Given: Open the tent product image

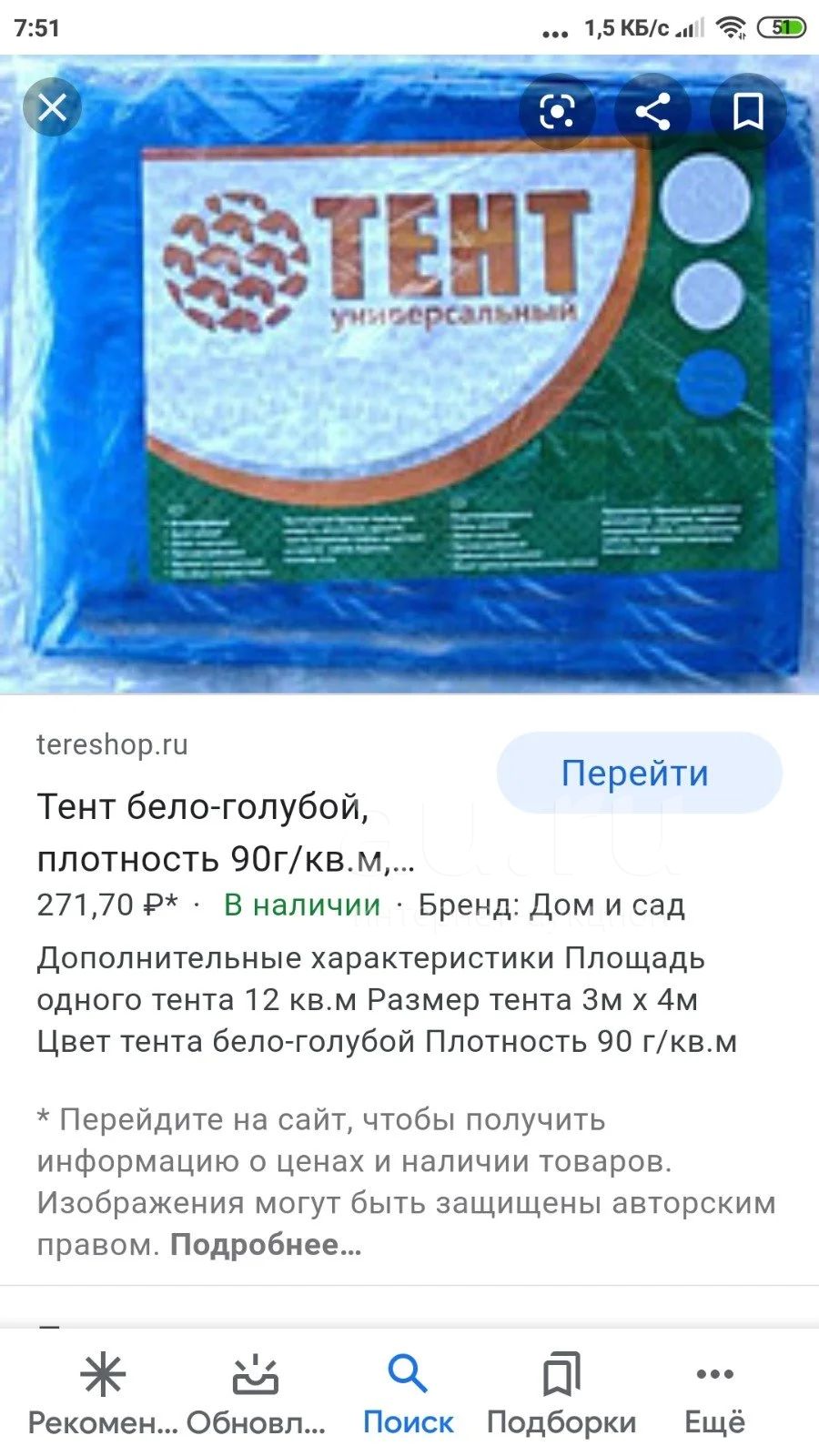Looking at the screenshot, I should (x=409, y=374).
